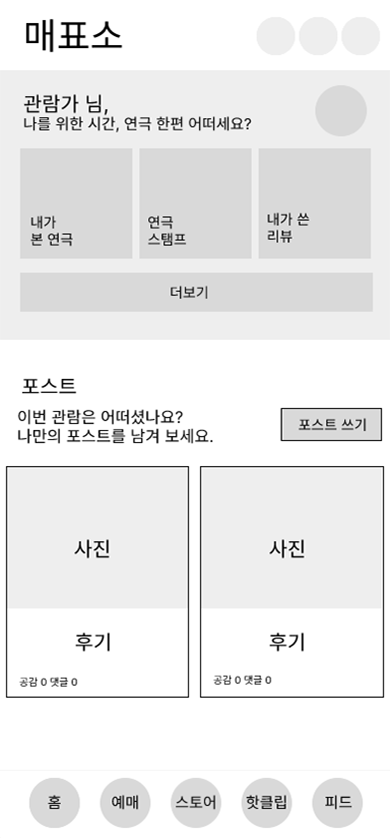The image size is (390, 838).
Task: Go to the 홈 tab
Action: pos(54,803)
